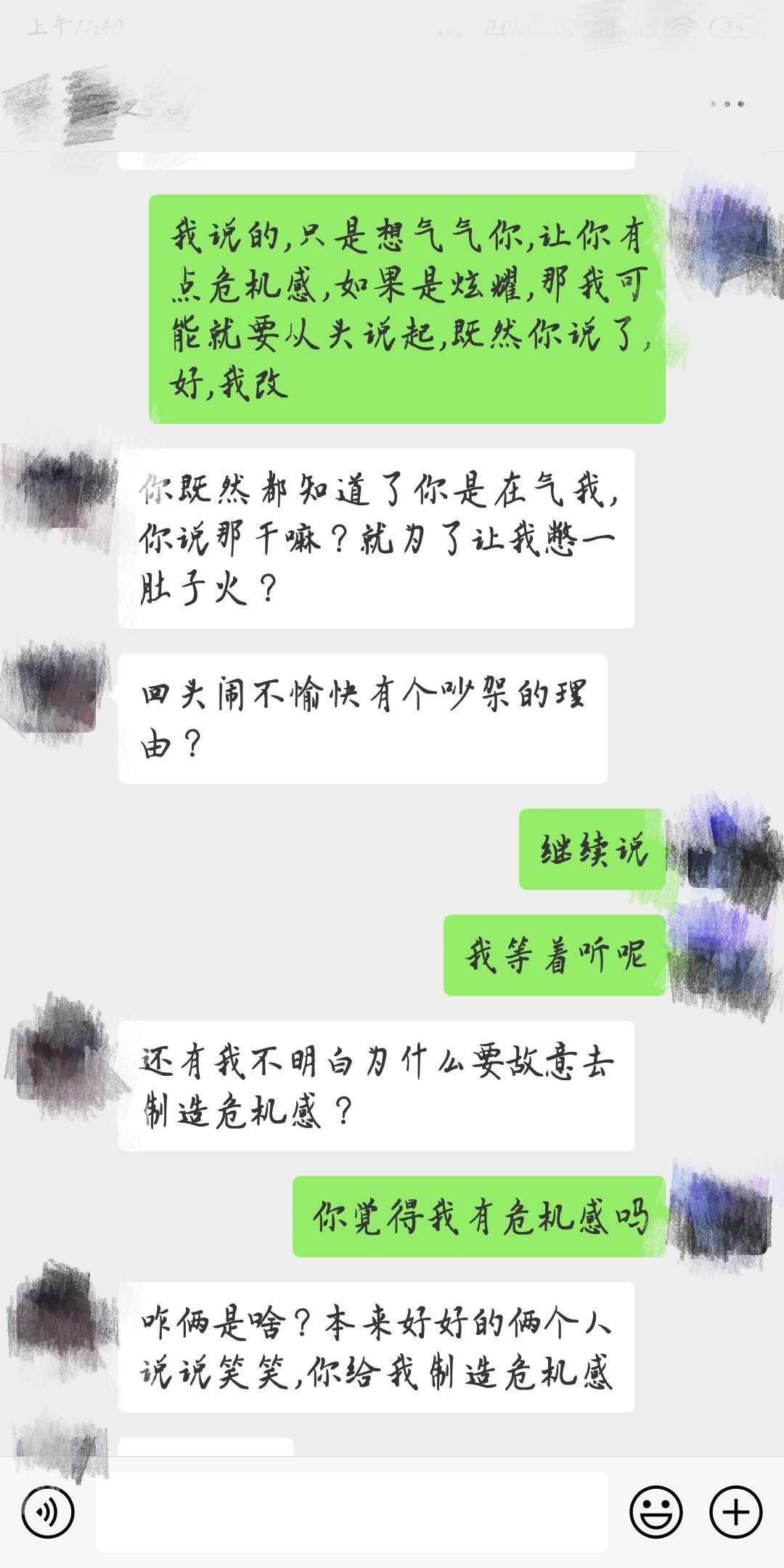Switch to voice message input
Screen dimensions: 784x1568
[x=48, y=1512]
